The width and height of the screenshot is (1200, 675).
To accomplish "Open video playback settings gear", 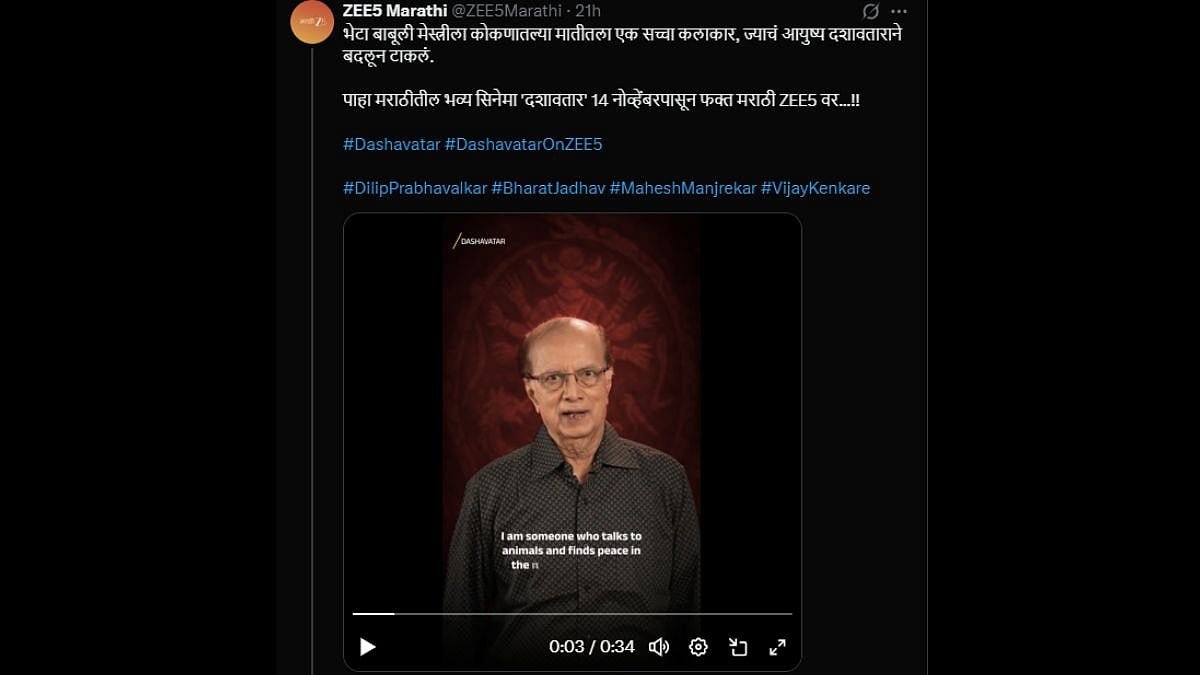I will (x=699, y=647).
